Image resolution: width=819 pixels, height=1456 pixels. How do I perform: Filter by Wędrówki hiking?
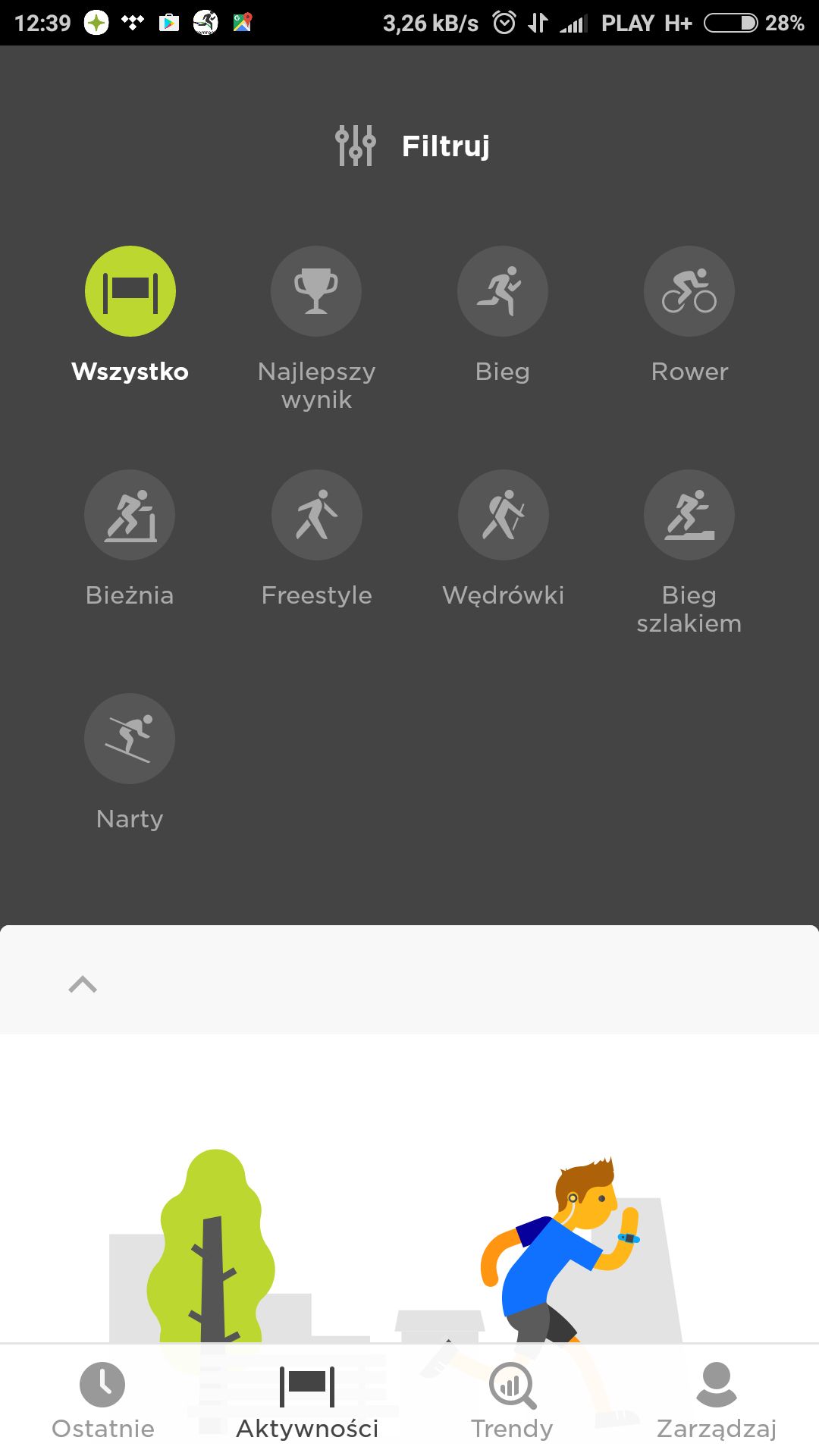[503, 515]
